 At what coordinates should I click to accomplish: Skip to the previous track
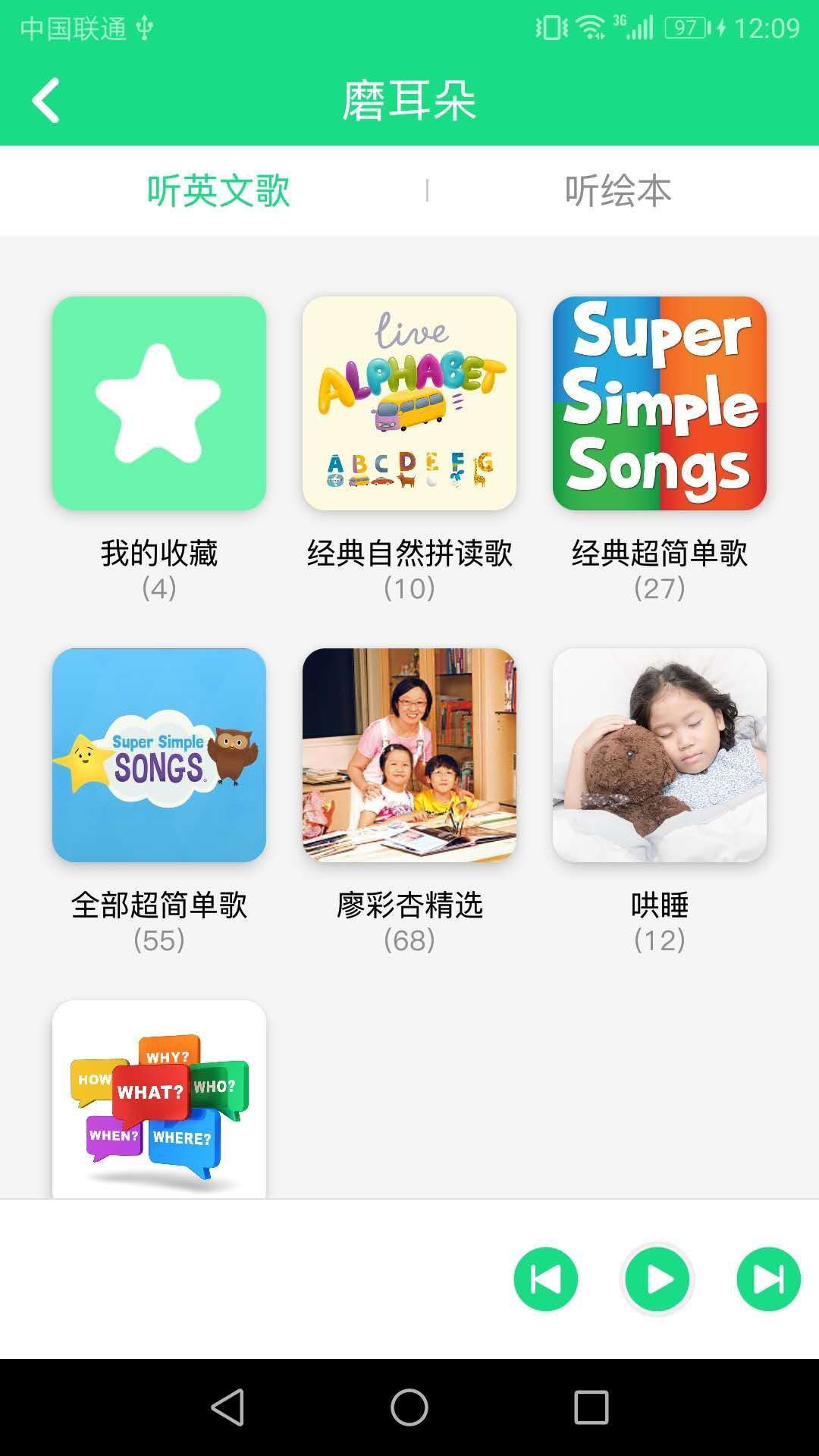pyautogui.click(x=545, y=1279)
